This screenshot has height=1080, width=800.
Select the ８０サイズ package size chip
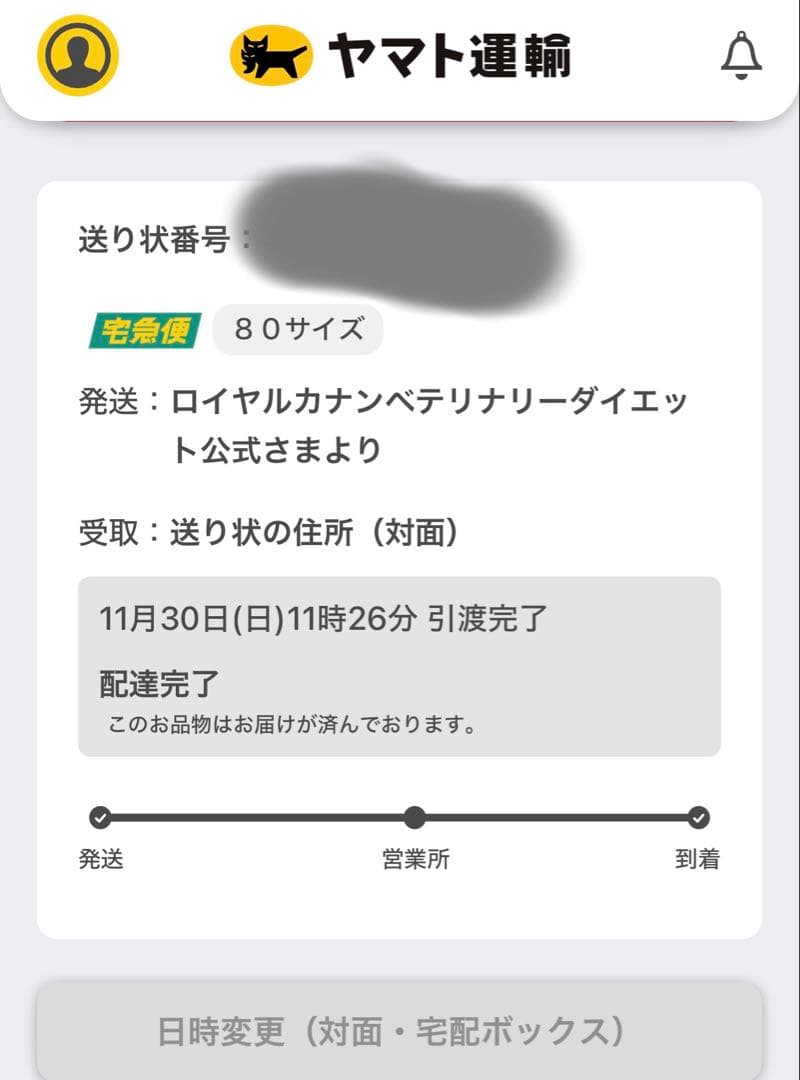(x=296, y=327)
